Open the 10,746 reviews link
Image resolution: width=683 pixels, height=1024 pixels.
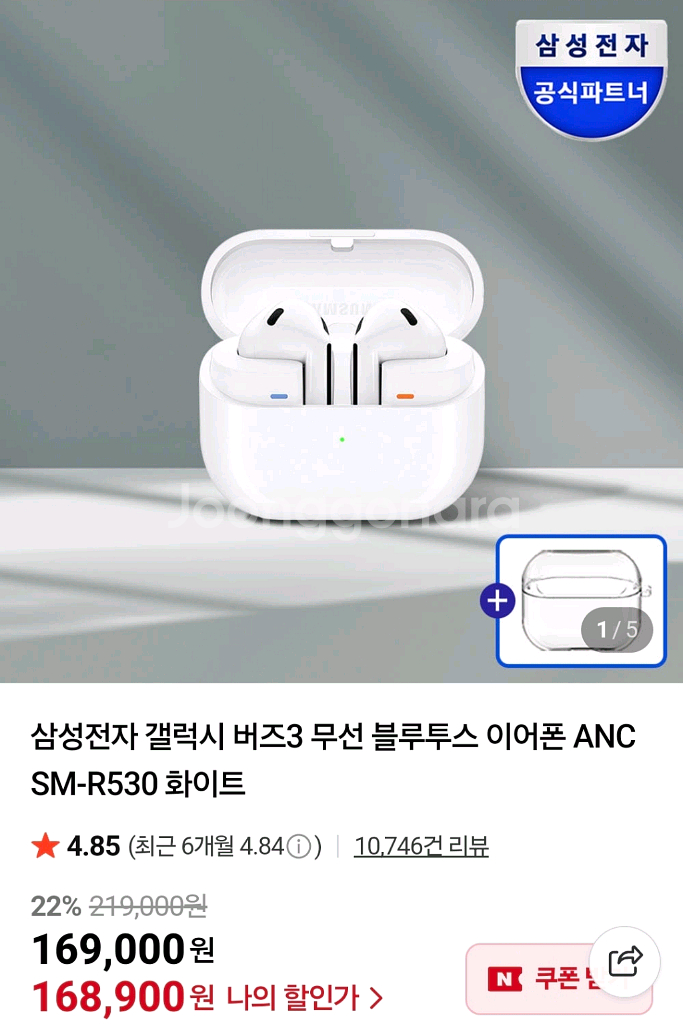click(x=421, y=847)
